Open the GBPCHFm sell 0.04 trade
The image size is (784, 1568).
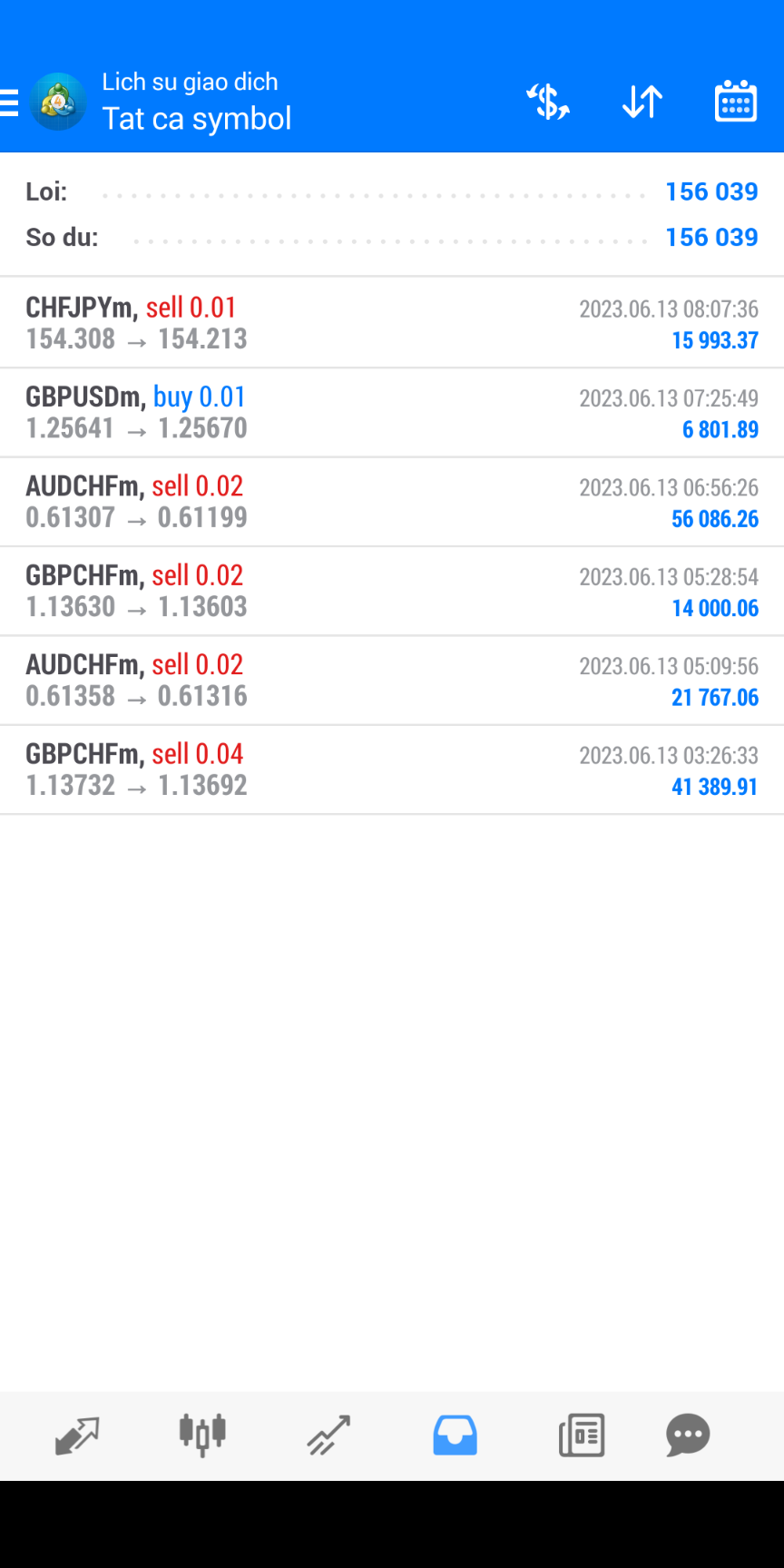392,769
